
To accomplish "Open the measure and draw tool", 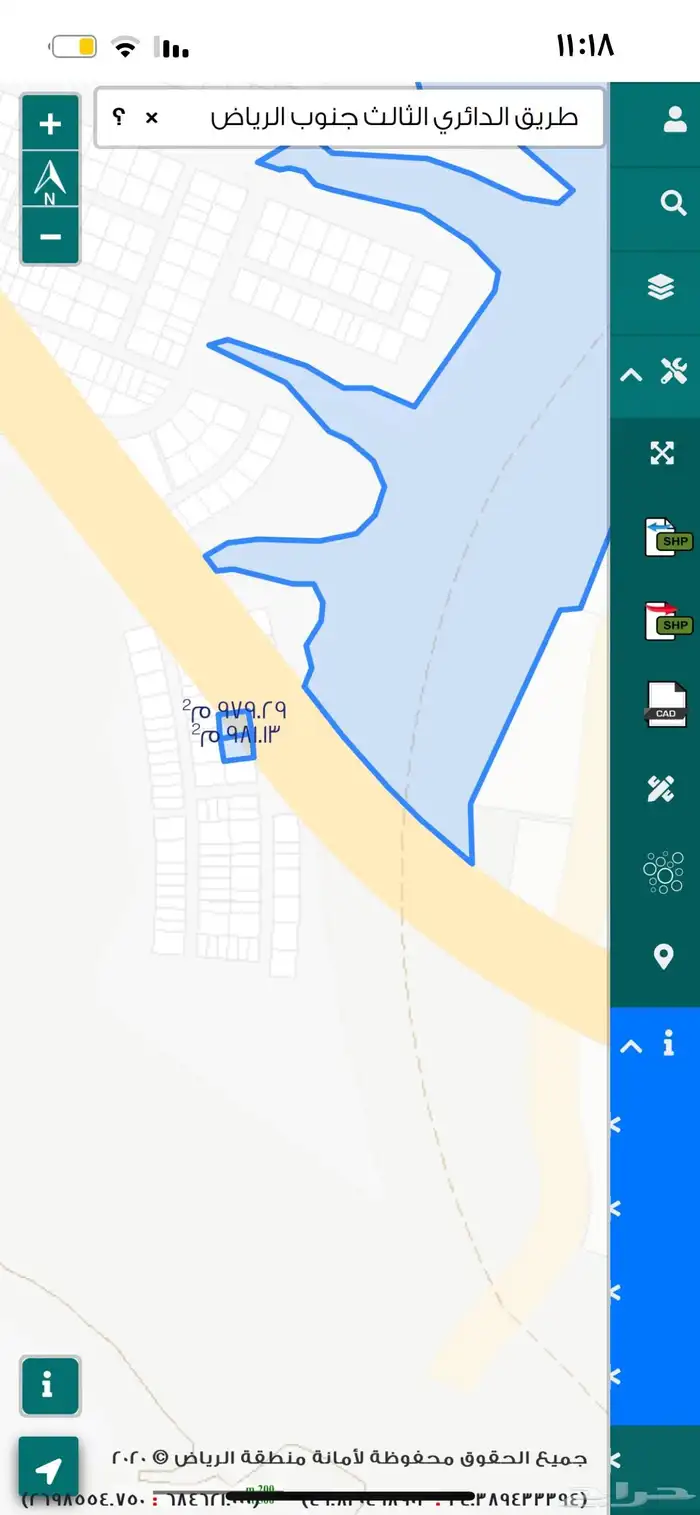I will tap(662, 789).
